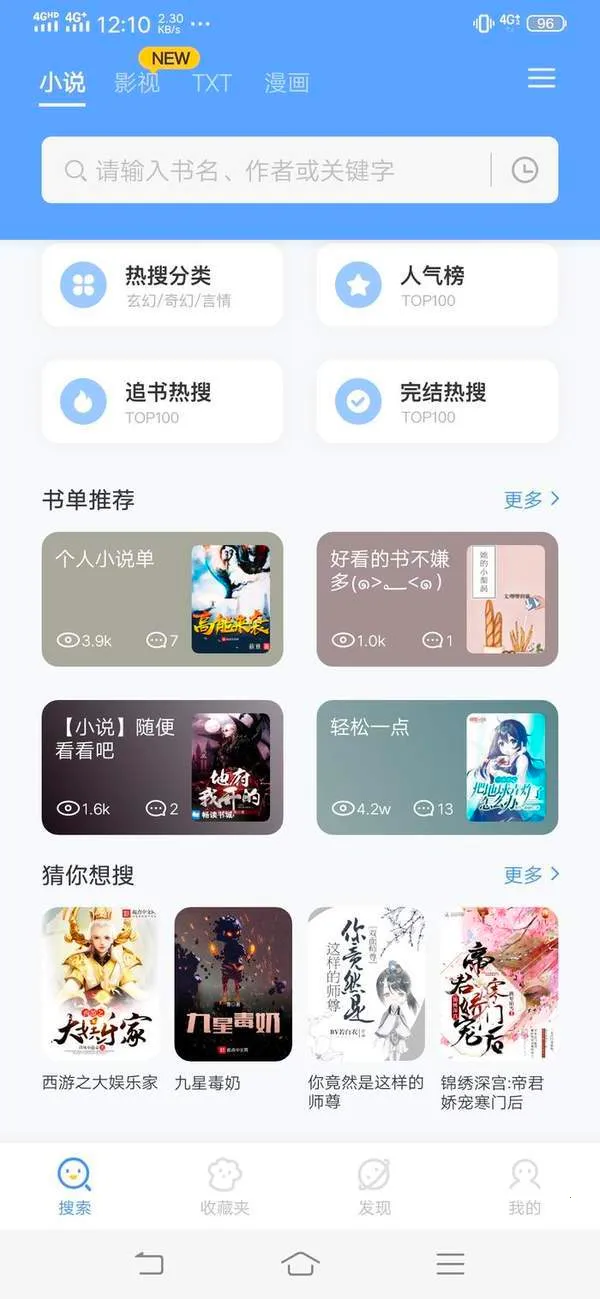Open the 人气榜 TOP100 ranking
Image resolution: width=600 pixels, height=1299 pixels.
437,285
